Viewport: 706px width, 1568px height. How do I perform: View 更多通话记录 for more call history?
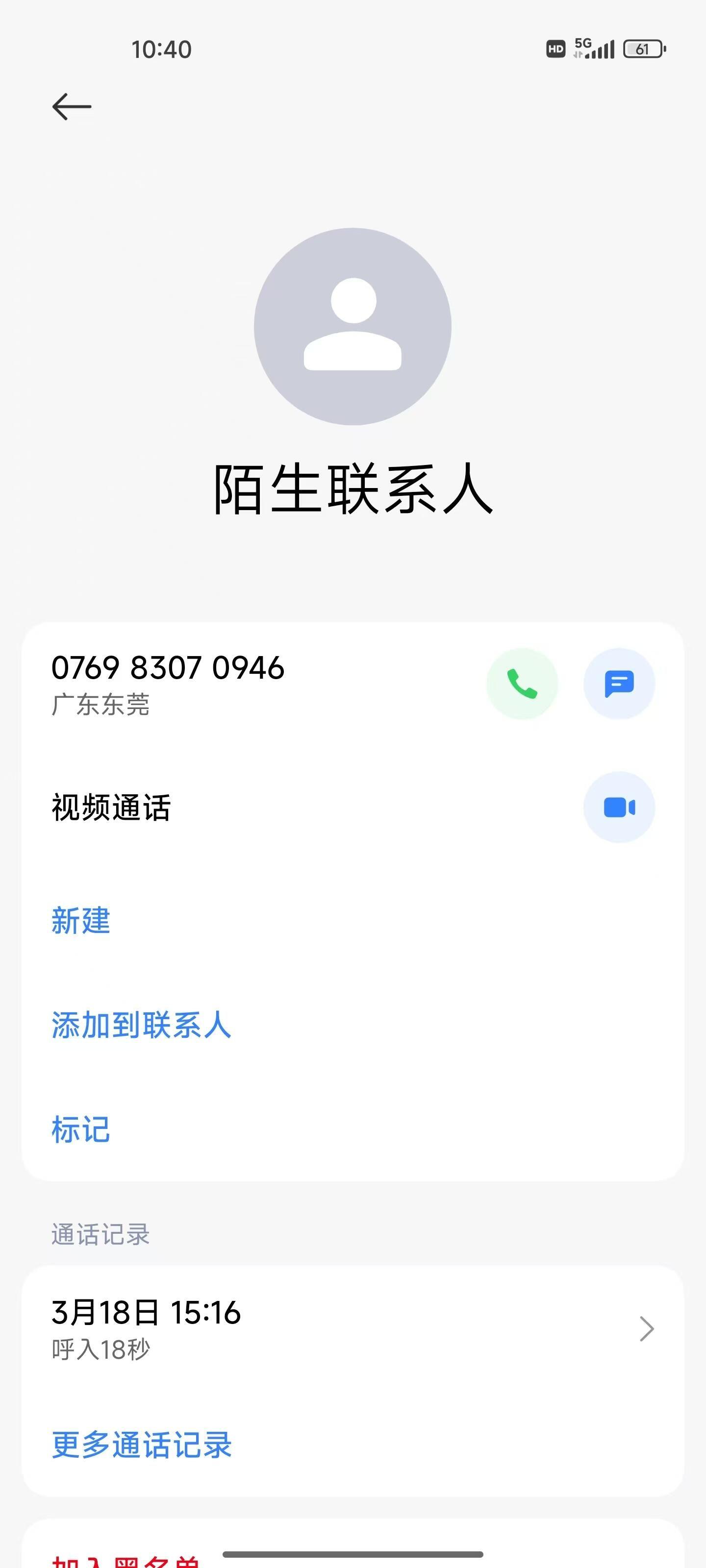pos(141,1445)
